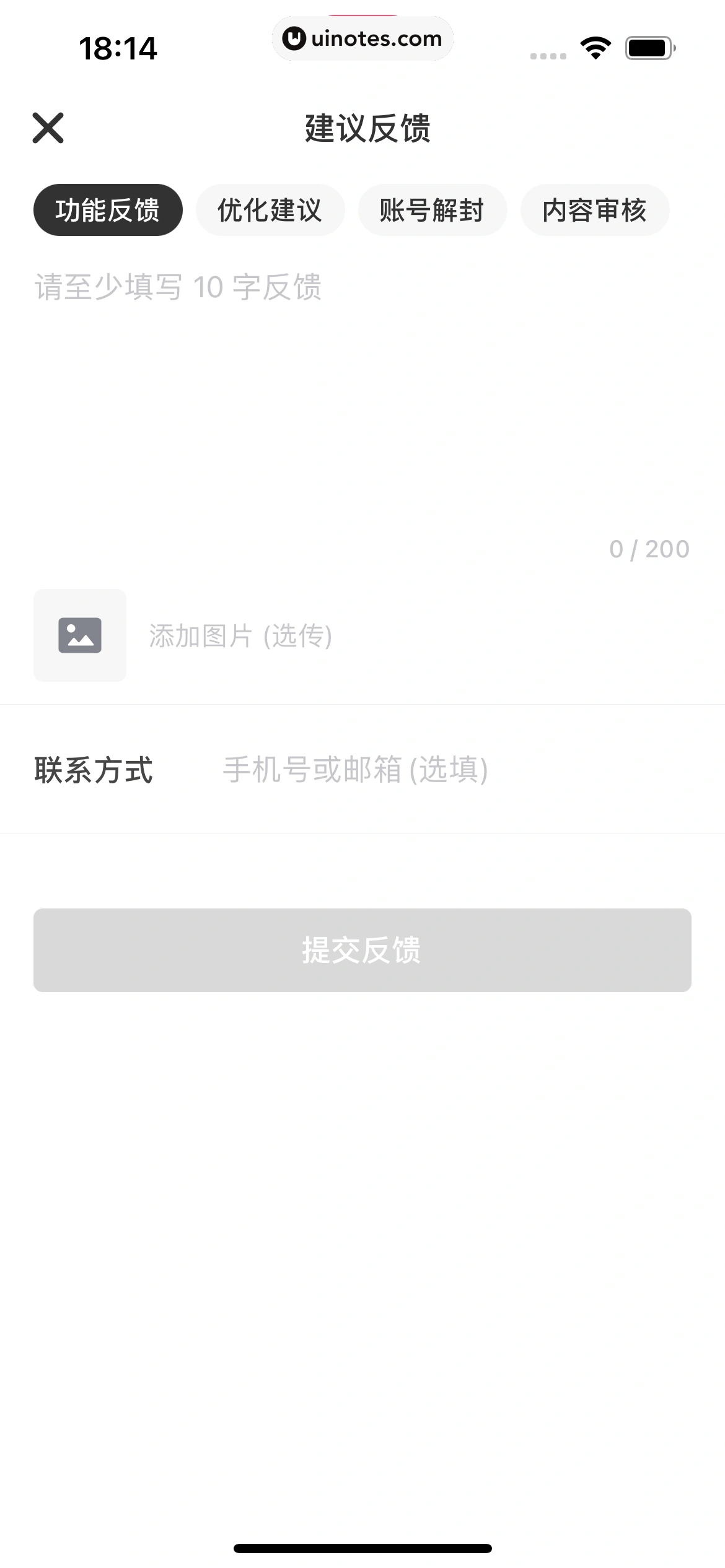The height and width of the screenshot is (1568, 725).
Task: Add an image via the picture icon
Action: click(x=80, y=635)
